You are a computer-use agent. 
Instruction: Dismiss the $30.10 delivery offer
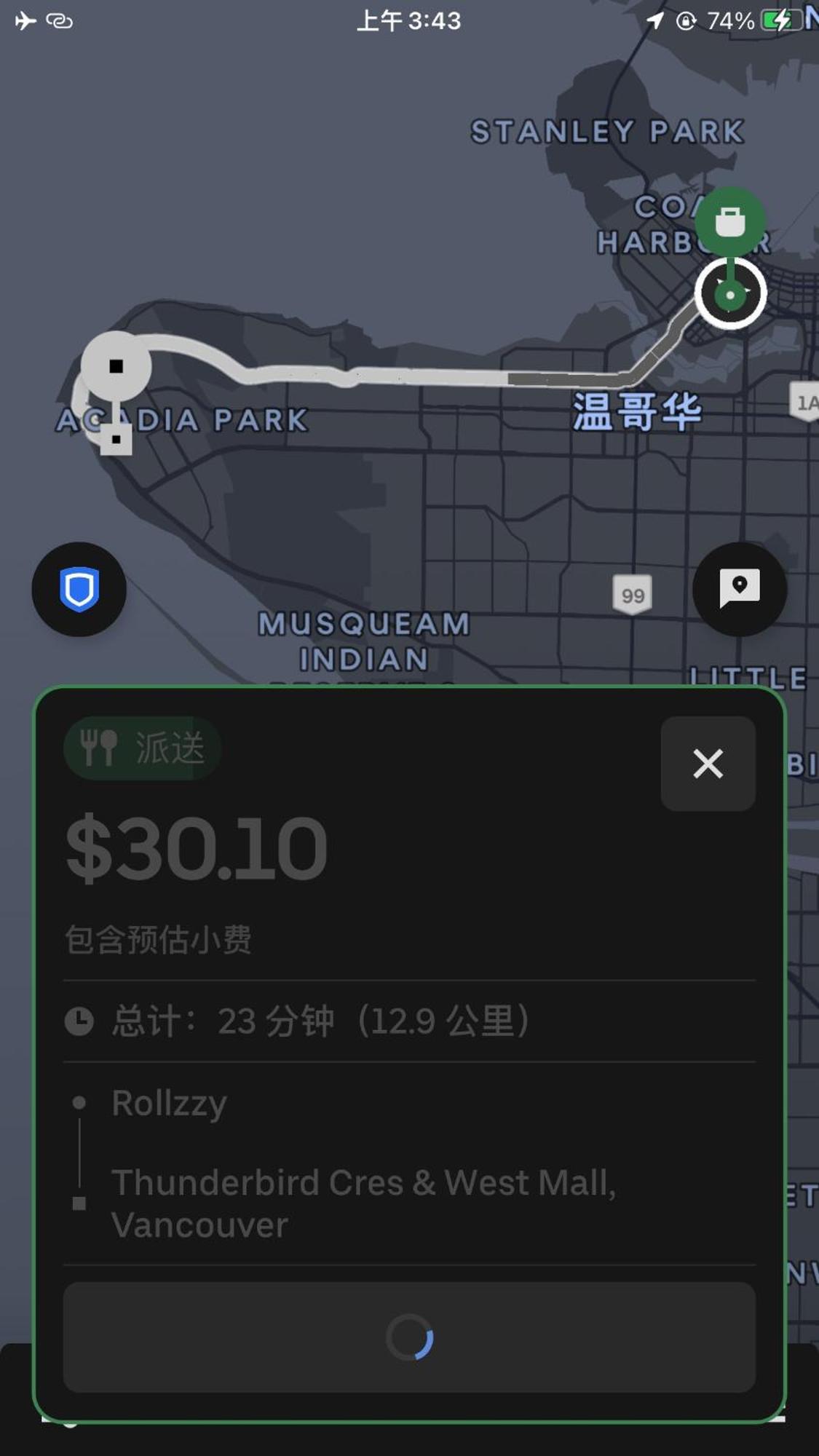click(708, 764)
